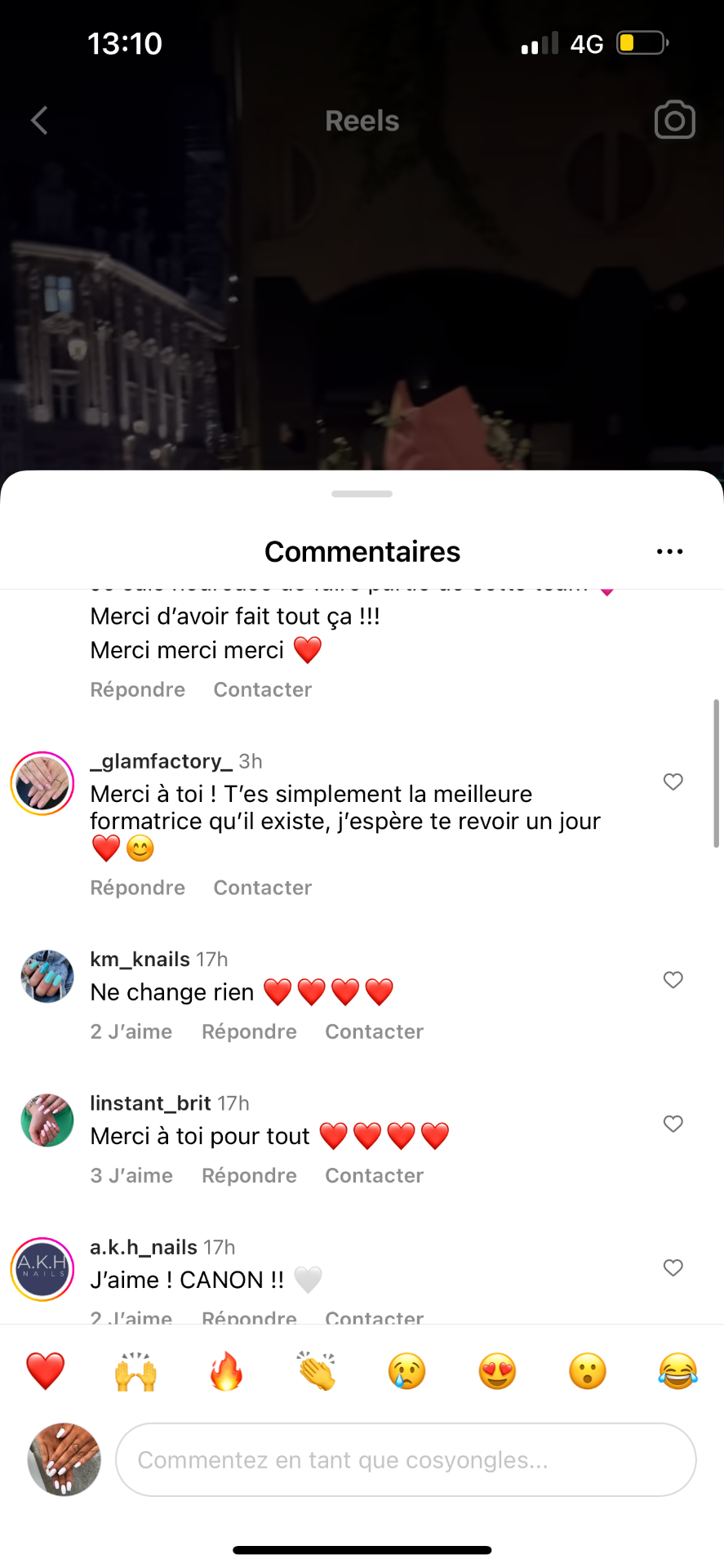Open the a.k.h_nails username profile
This screenshot has height=1568, width=724.
(x=144, y=1247)
